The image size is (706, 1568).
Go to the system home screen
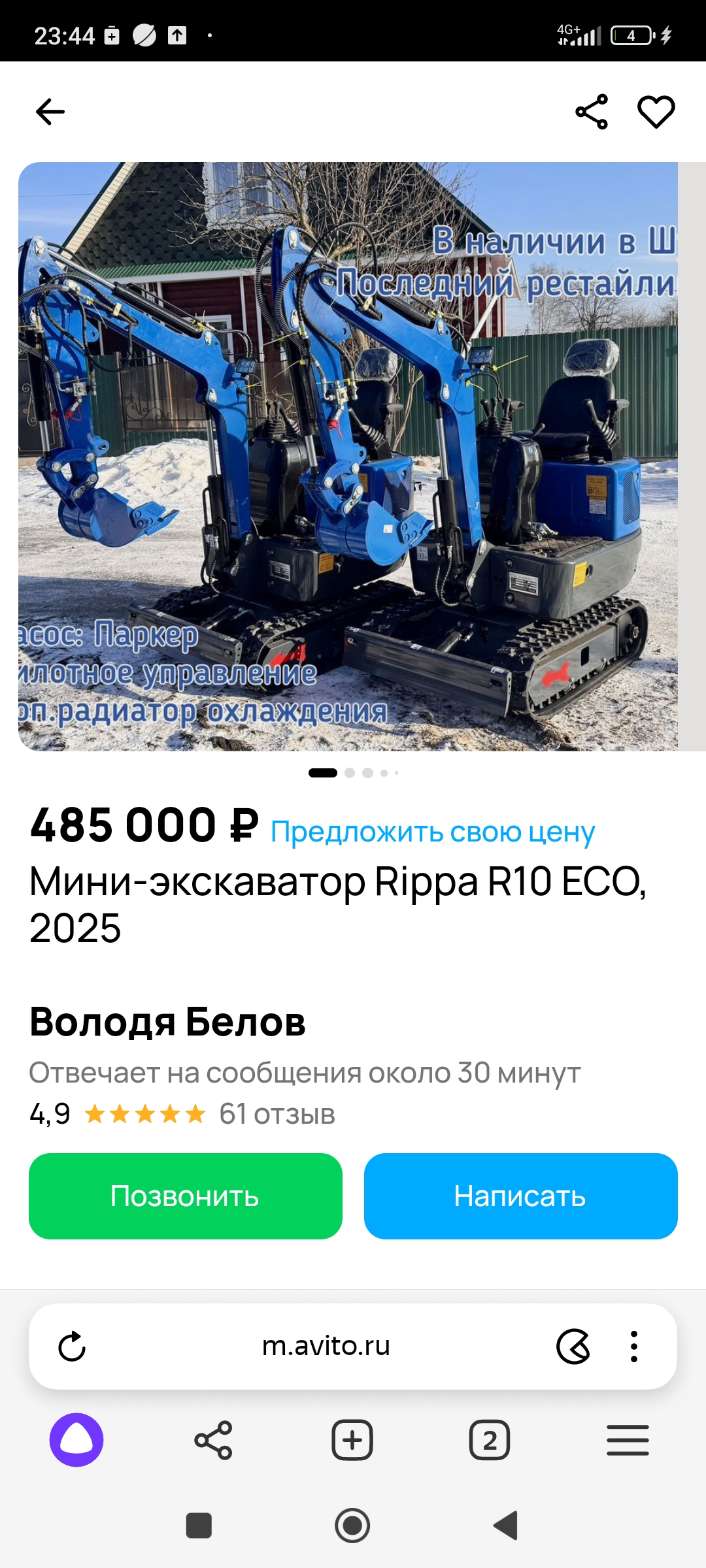coord(352,1526)
